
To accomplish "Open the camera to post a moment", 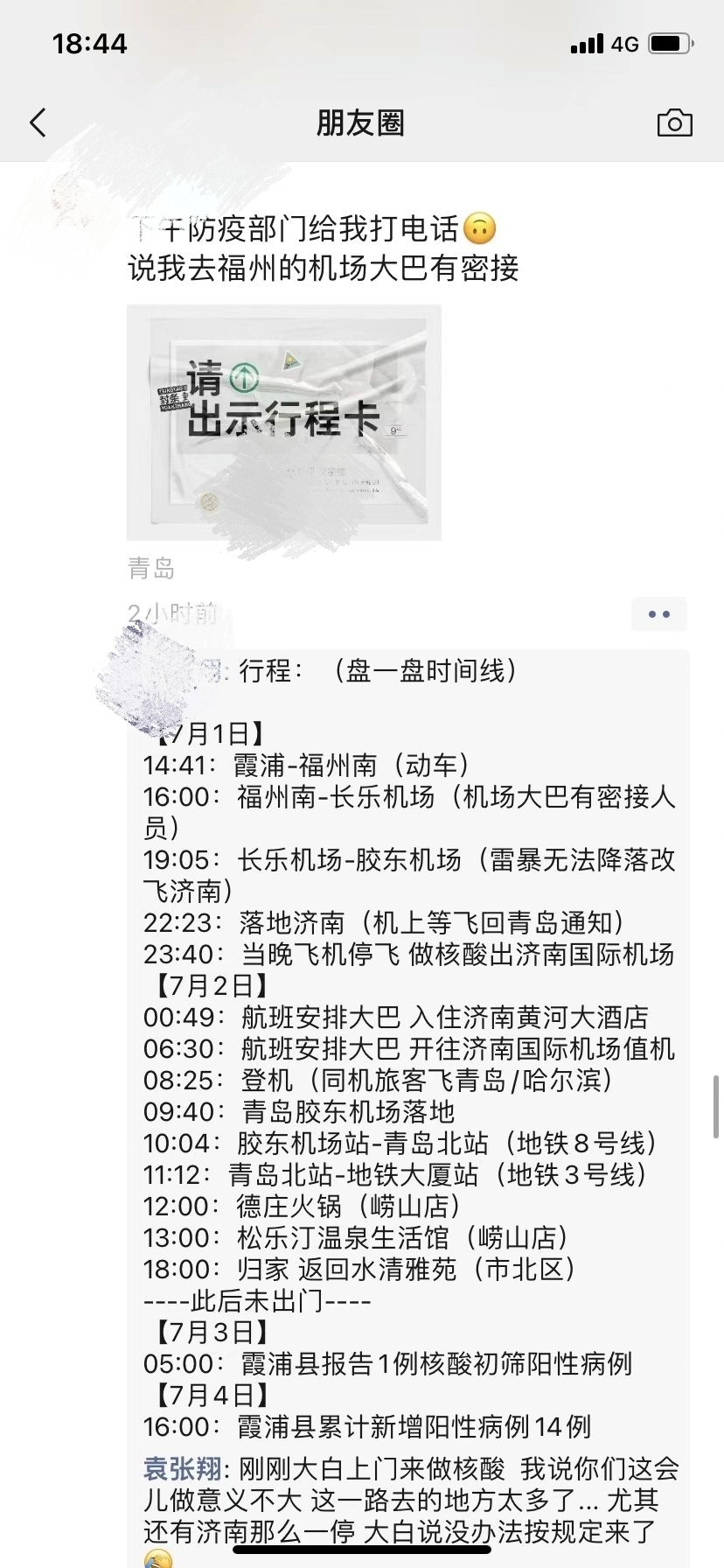I will point(674,123).
